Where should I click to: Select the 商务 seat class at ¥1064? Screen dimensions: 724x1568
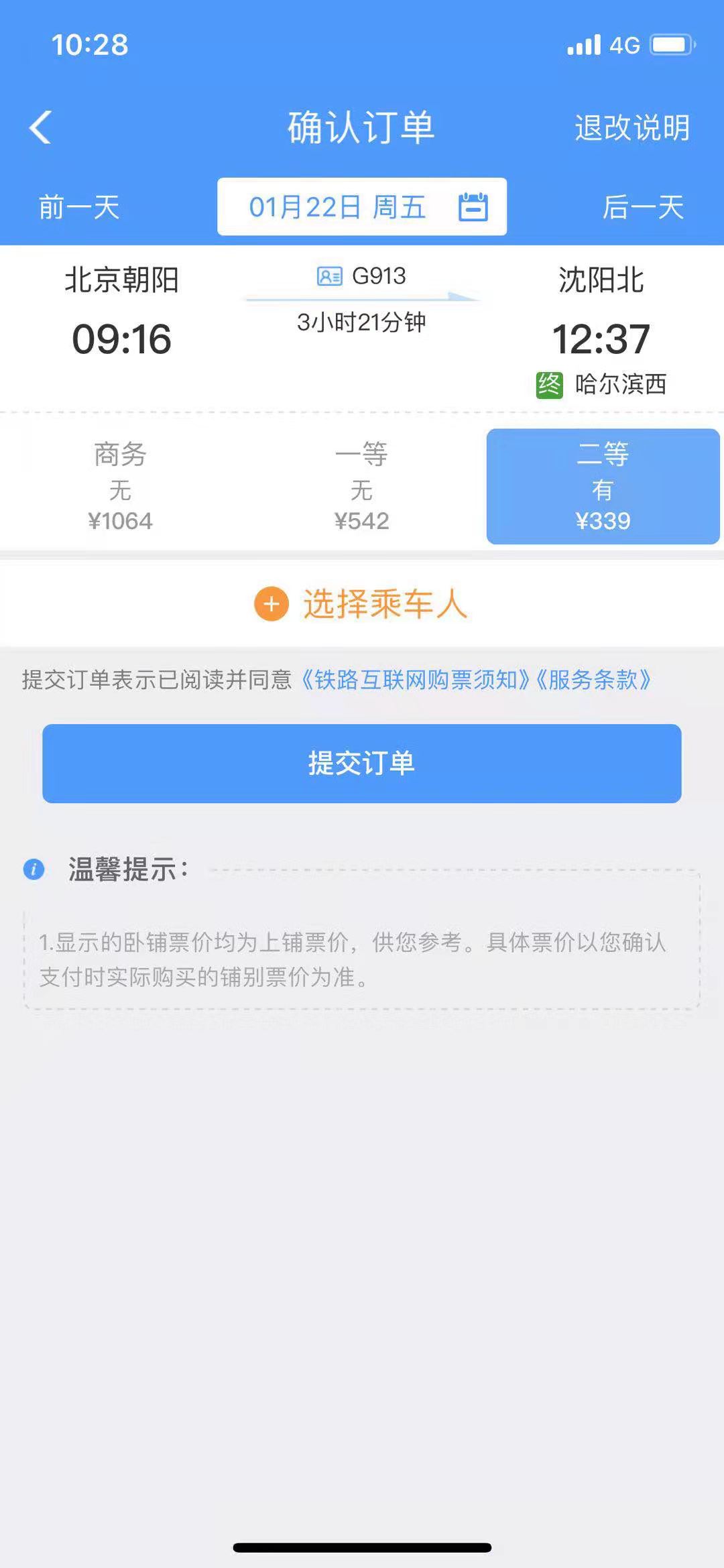(x=121, y=487)
